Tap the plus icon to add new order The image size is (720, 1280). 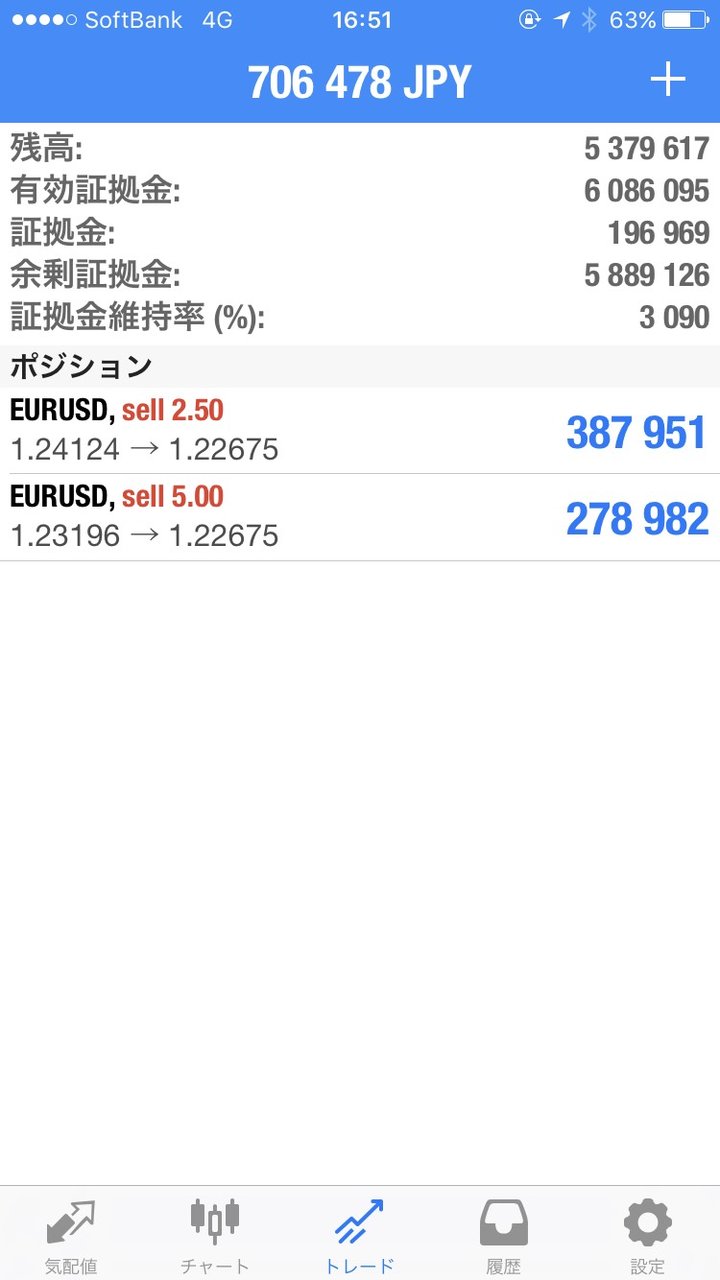(x=667, y=80)
